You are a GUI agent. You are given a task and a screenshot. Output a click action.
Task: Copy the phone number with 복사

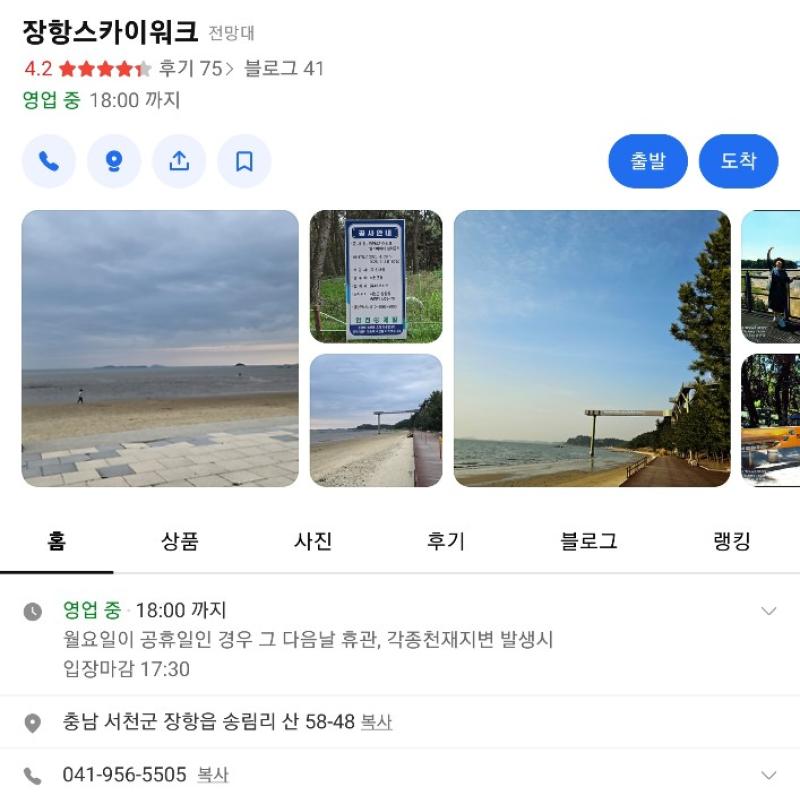(213, 775)
